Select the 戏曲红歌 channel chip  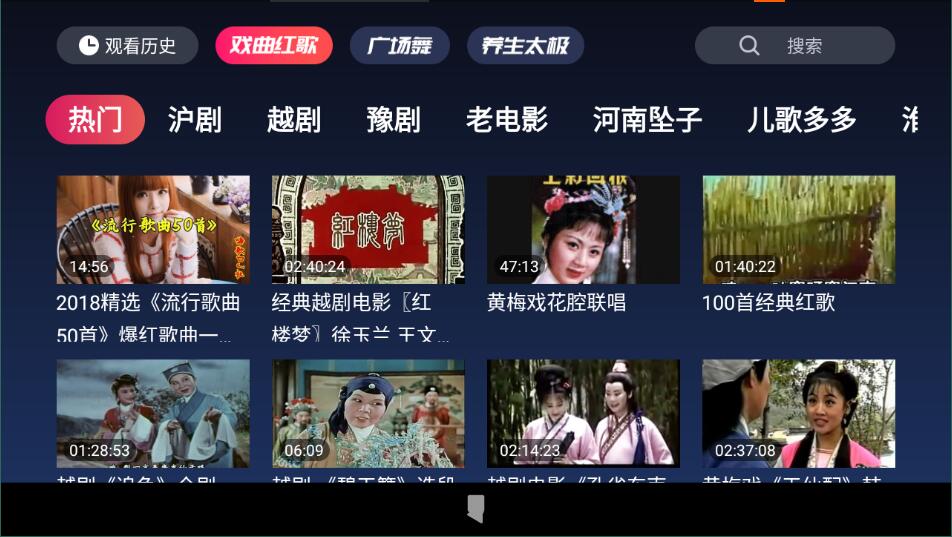[x=274, y=46]
